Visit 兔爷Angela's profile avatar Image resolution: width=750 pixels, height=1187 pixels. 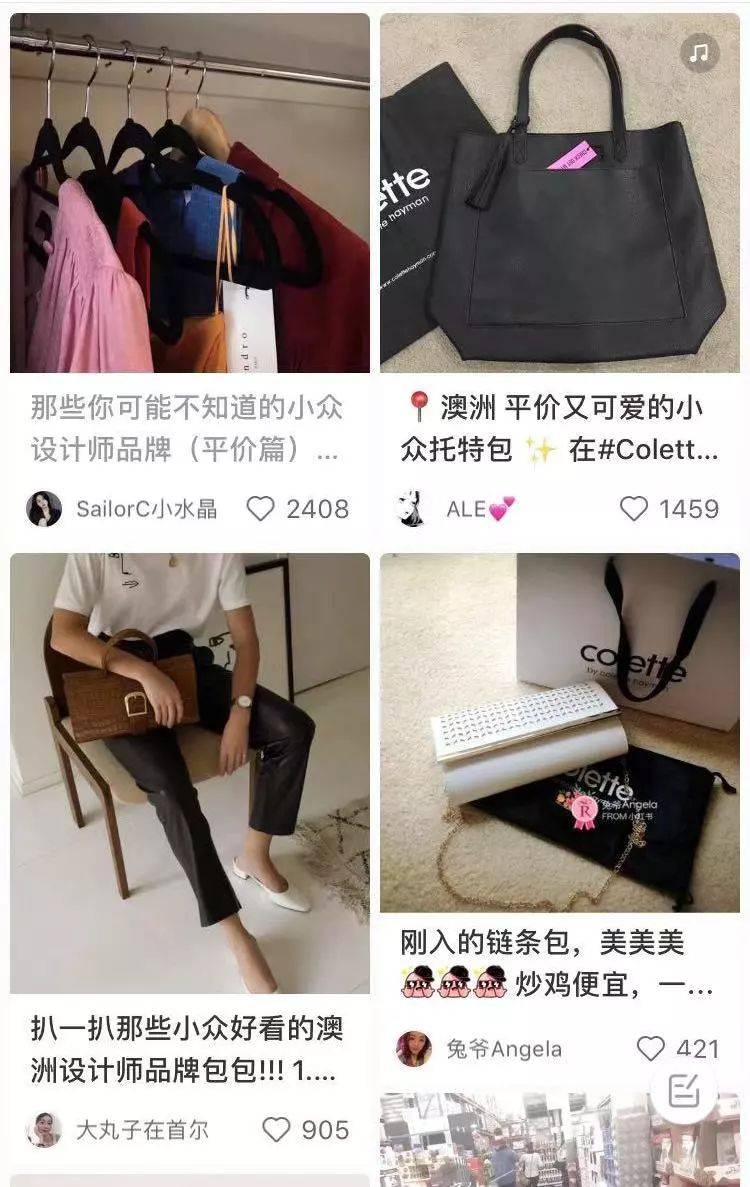pos(414,1048)
